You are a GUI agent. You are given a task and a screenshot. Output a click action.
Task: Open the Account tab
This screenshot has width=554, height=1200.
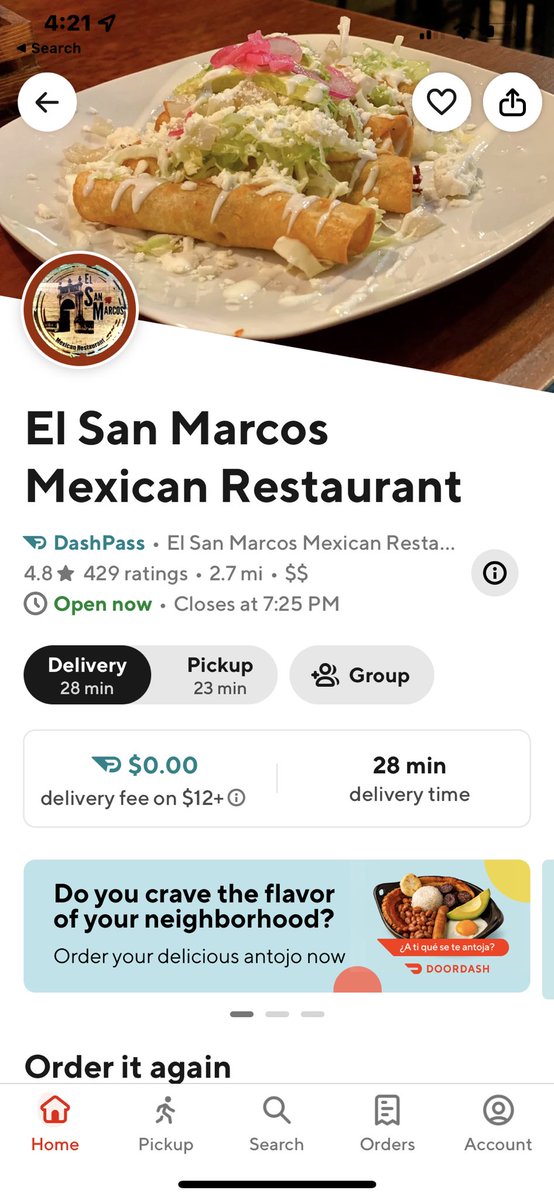(498, 1123)
